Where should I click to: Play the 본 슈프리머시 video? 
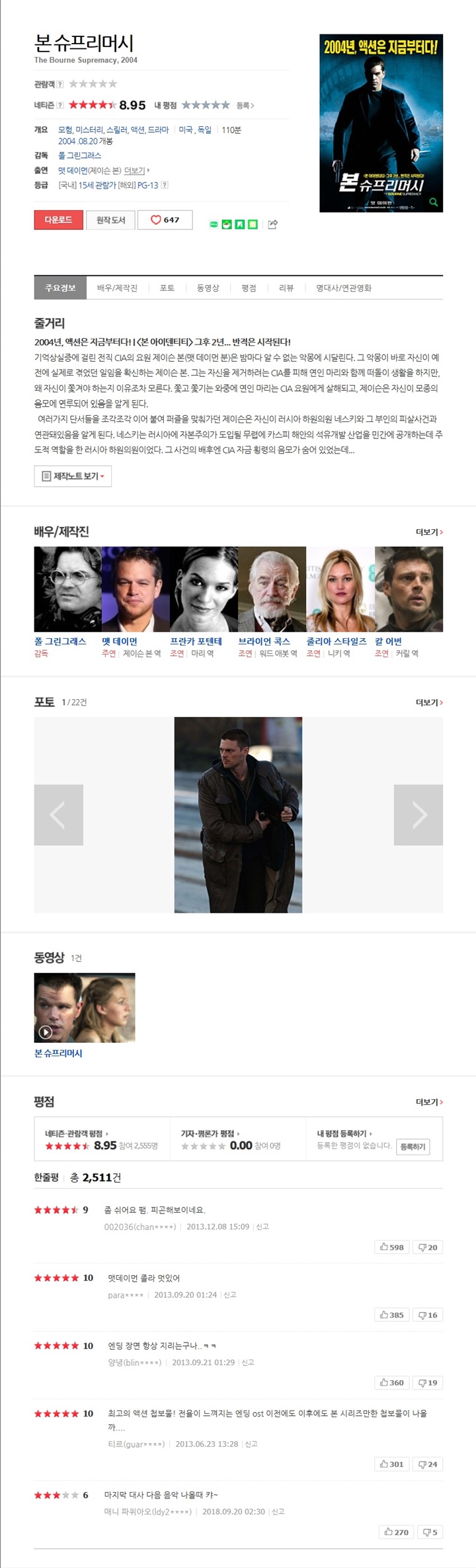pyautogui.click(x=85, y=1007)
